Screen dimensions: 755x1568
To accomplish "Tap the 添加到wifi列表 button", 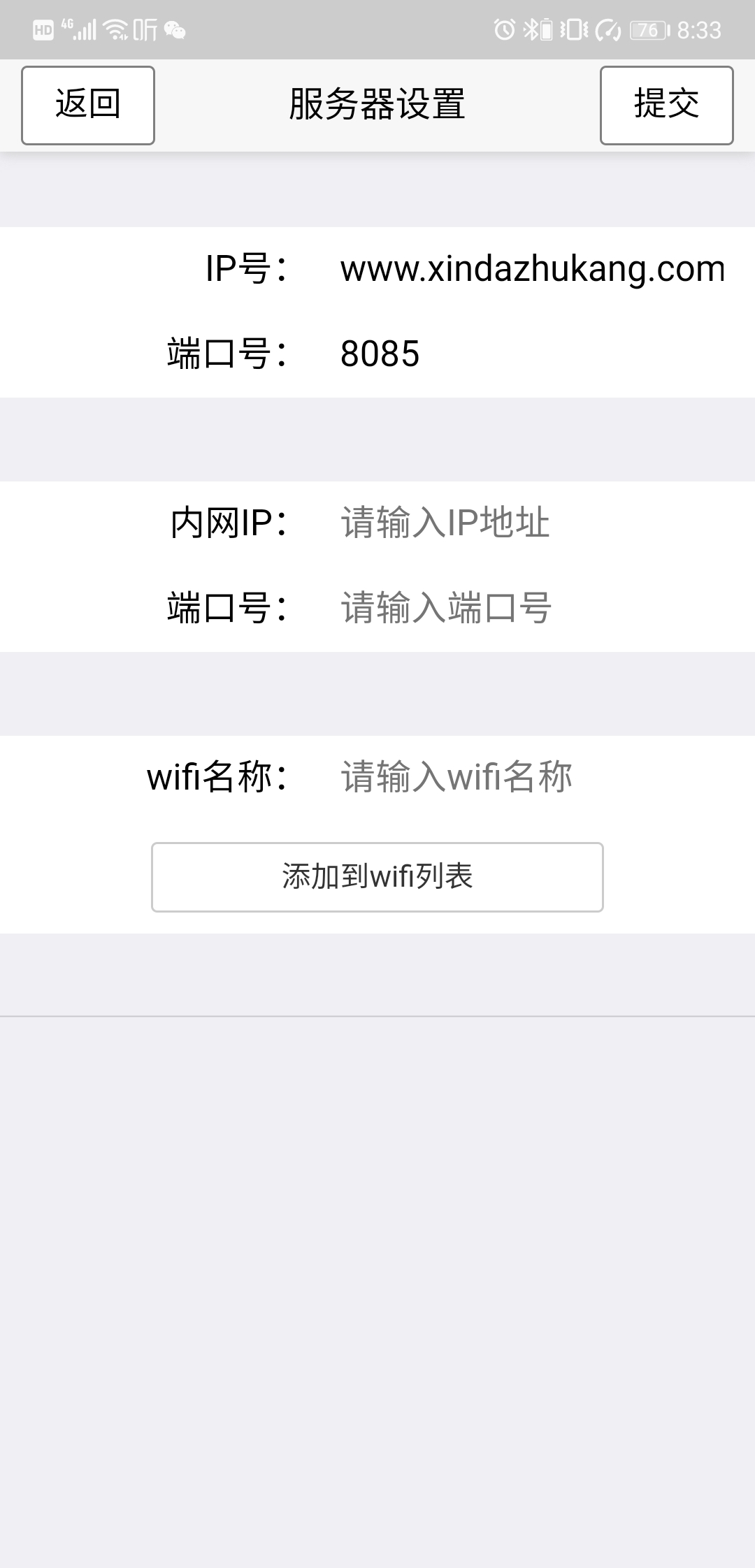I will pyautogui.click(x=377, y=877).
